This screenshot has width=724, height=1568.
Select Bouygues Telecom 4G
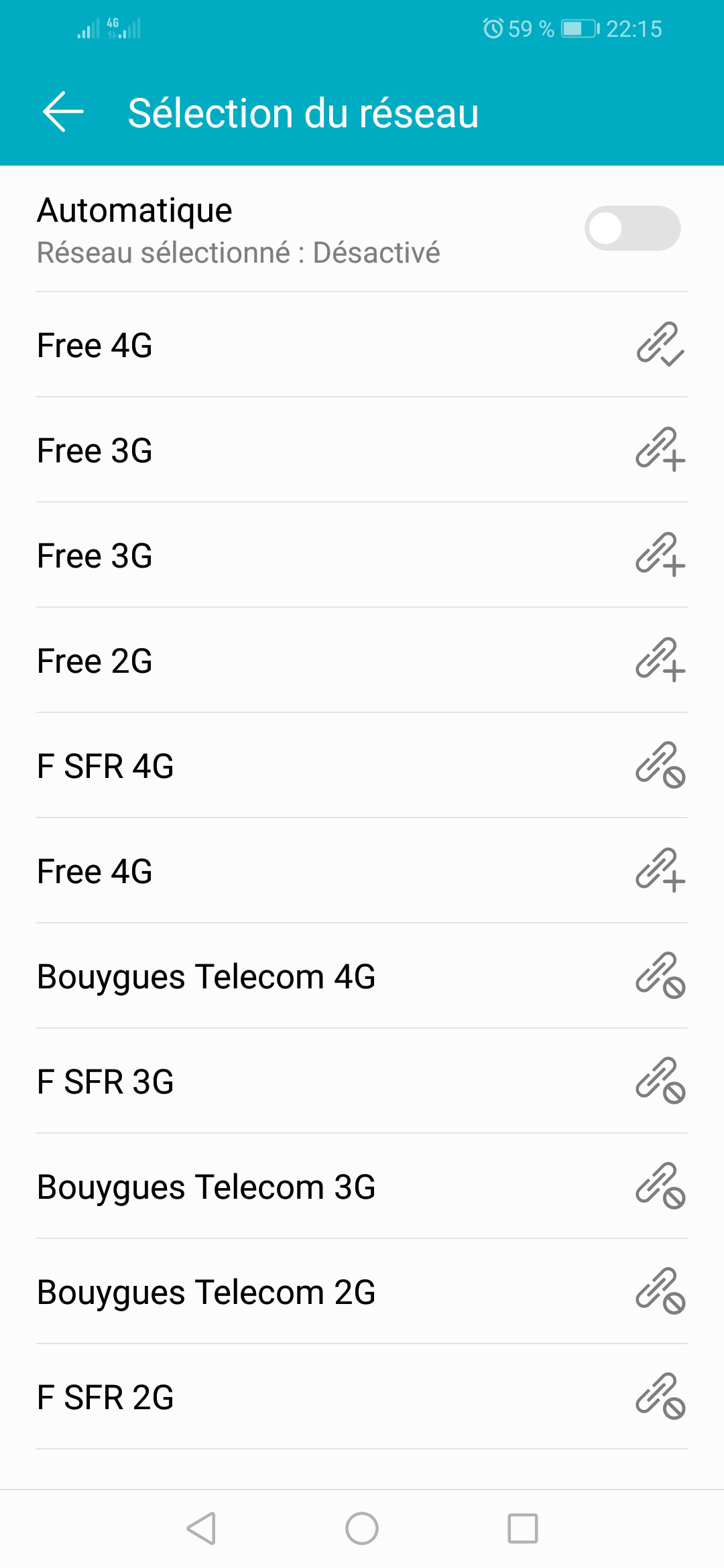362,976
